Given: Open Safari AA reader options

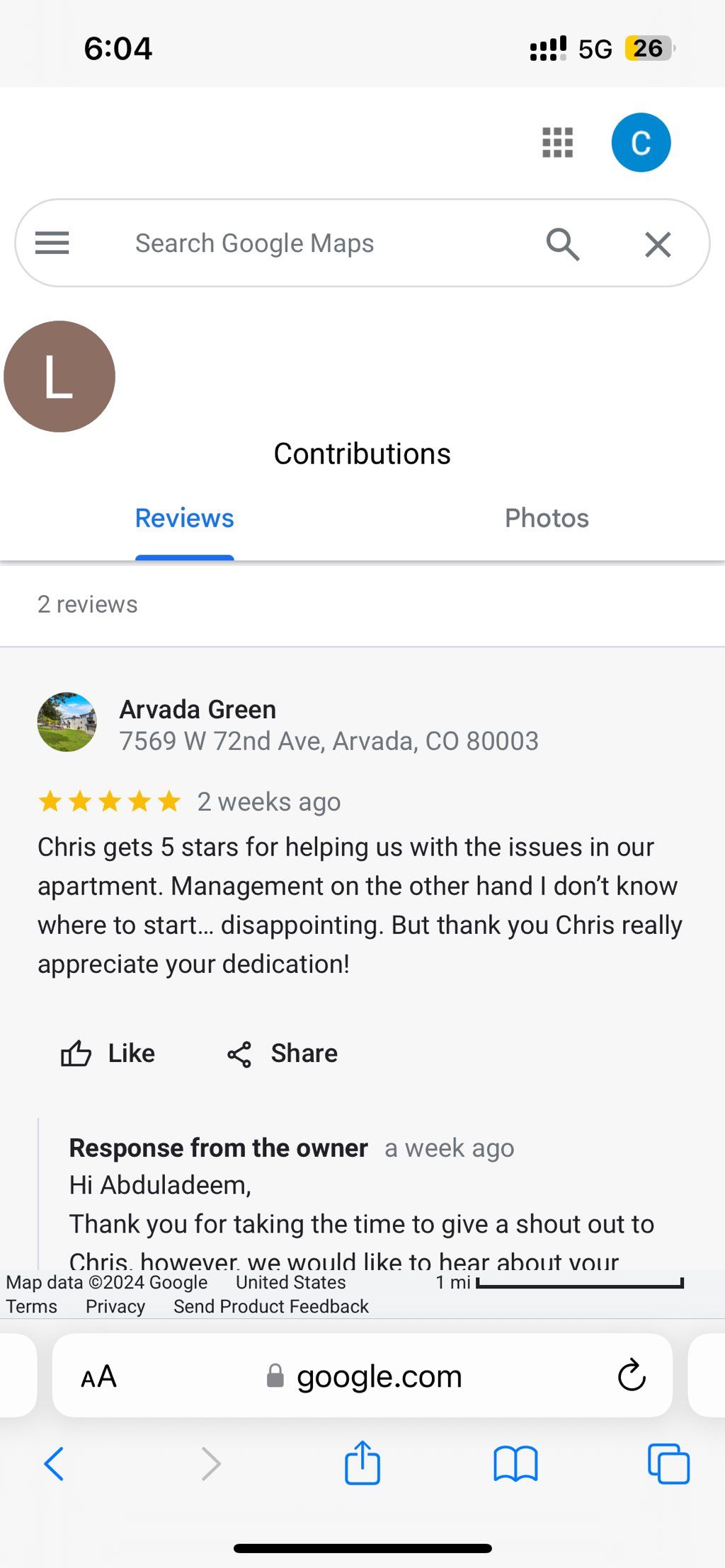Looking at the screenshot, I should tap(98, 1377).
